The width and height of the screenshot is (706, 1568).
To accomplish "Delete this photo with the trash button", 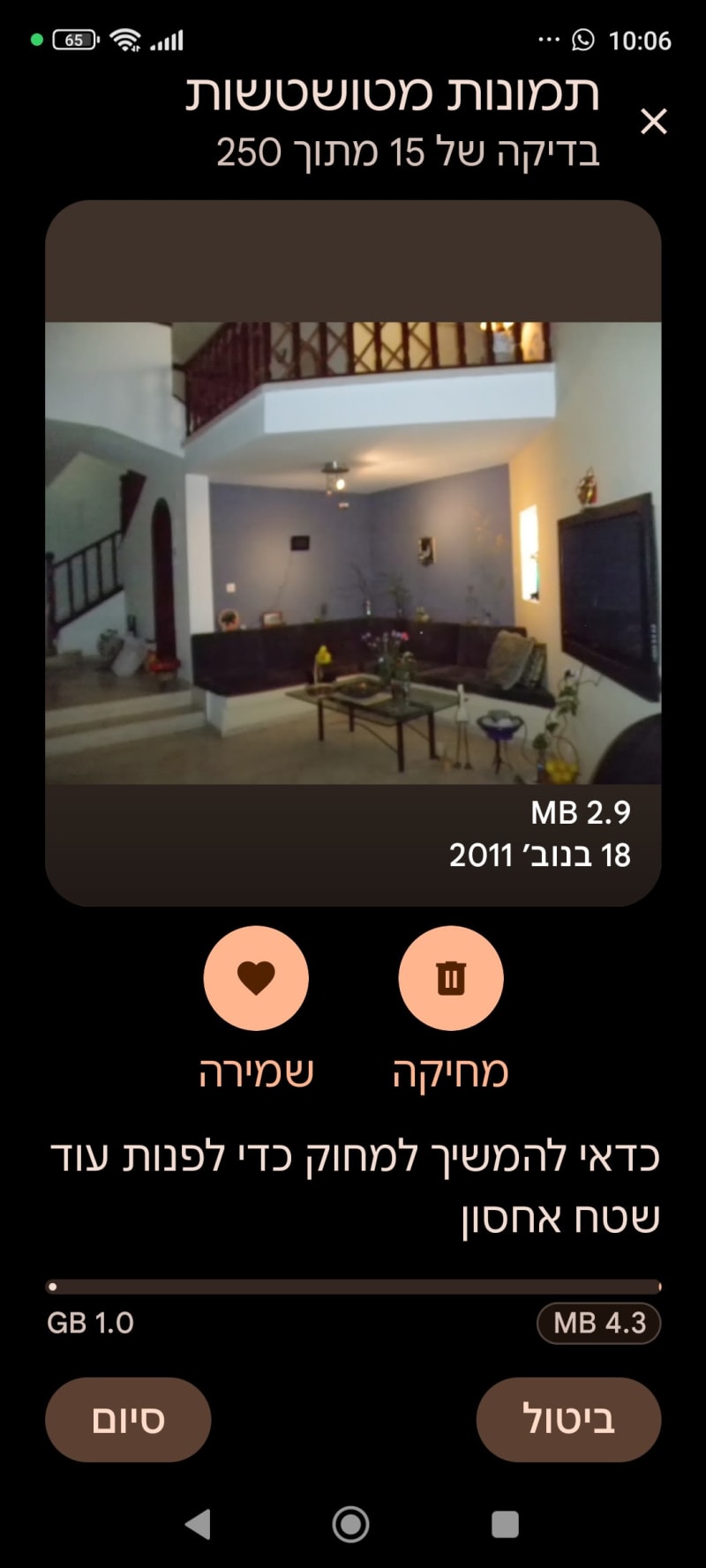I will point(450,978).
